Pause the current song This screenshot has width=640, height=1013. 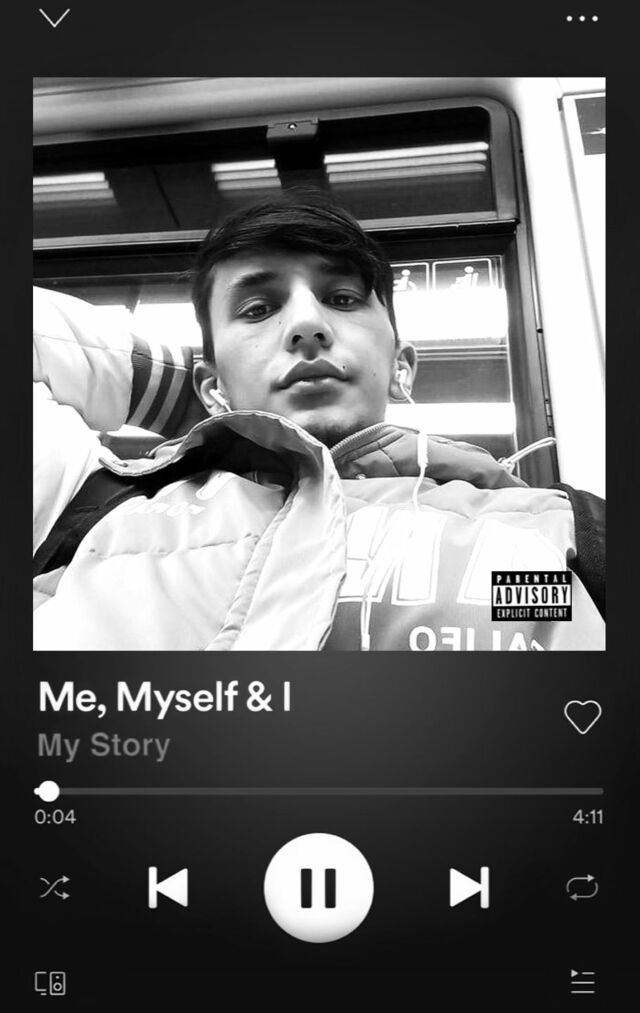[x=318, y=888]
